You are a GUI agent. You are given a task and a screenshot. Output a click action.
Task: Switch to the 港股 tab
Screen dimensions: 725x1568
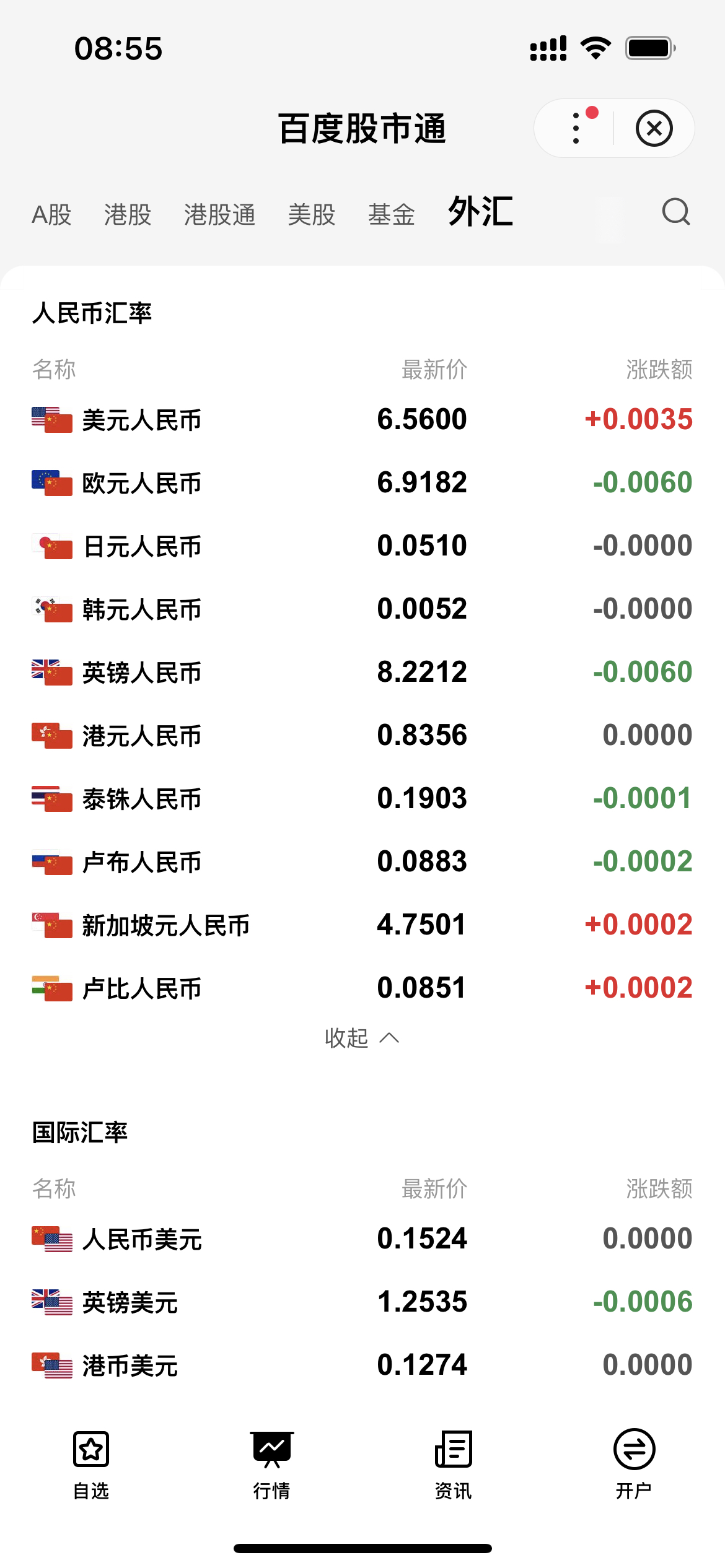128,215
